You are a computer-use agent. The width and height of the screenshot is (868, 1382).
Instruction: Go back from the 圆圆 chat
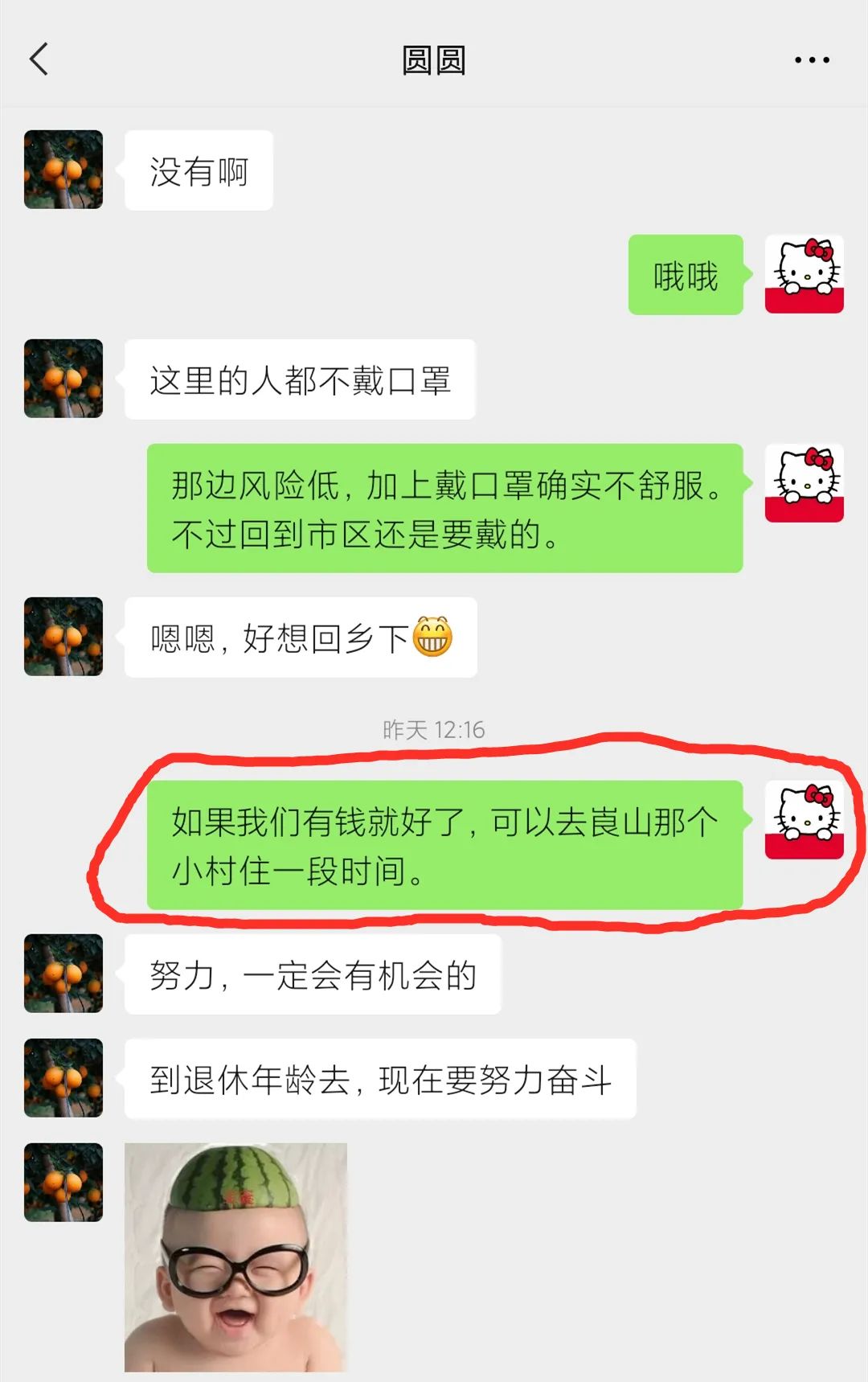pyautogui.click(x=39, y=59)
